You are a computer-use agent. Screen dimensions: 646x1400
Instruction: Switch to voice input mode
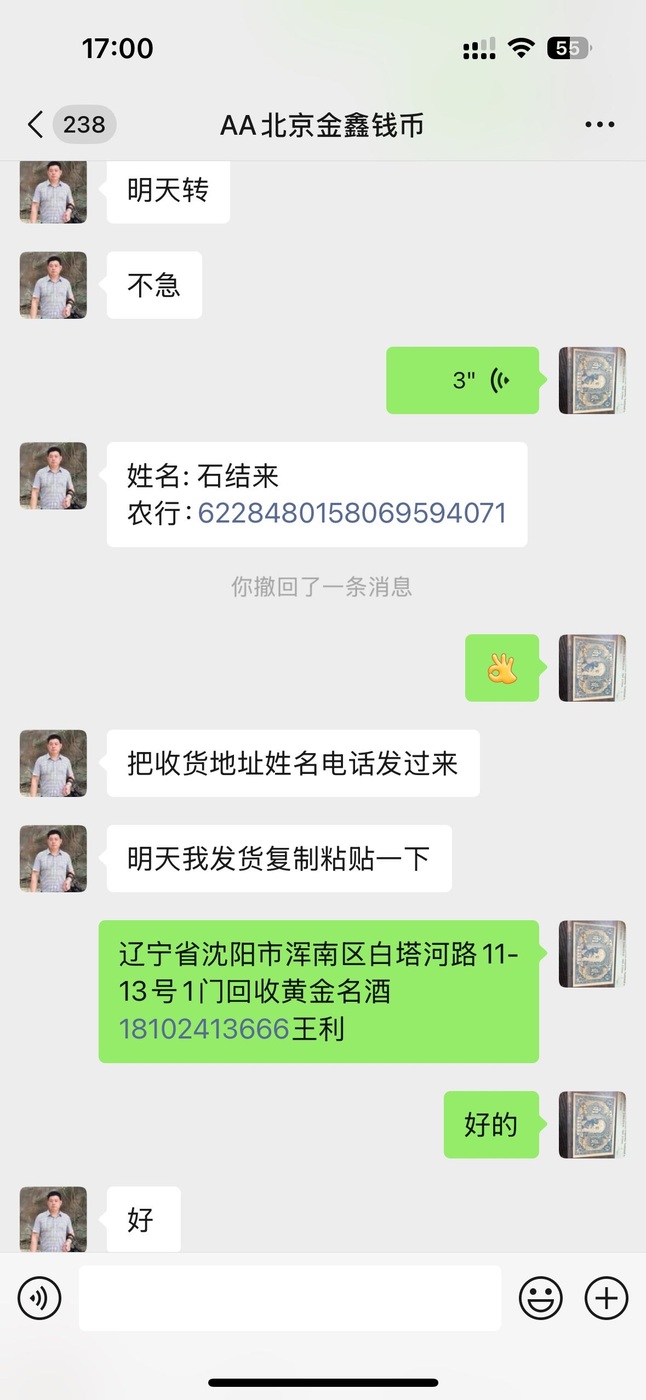click(x=40, y=1298)
